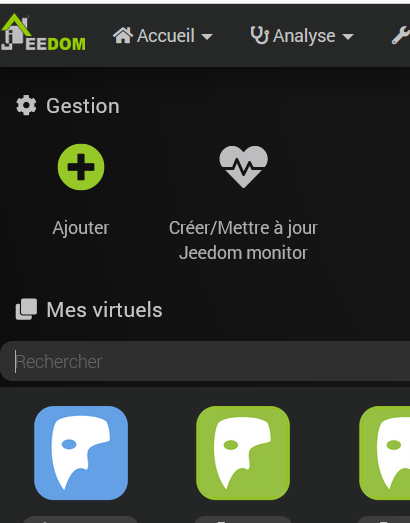Open the wrench tools menu

[x=401, y=36]
